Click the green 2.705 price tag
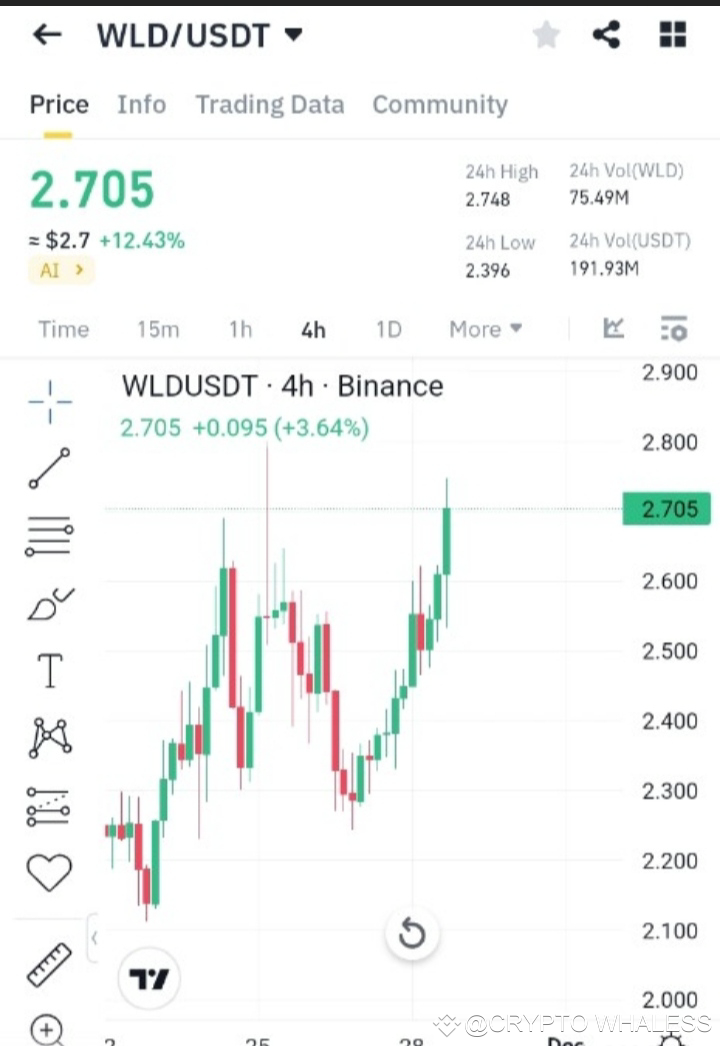 pyautogui.click(x=666, y=509)
